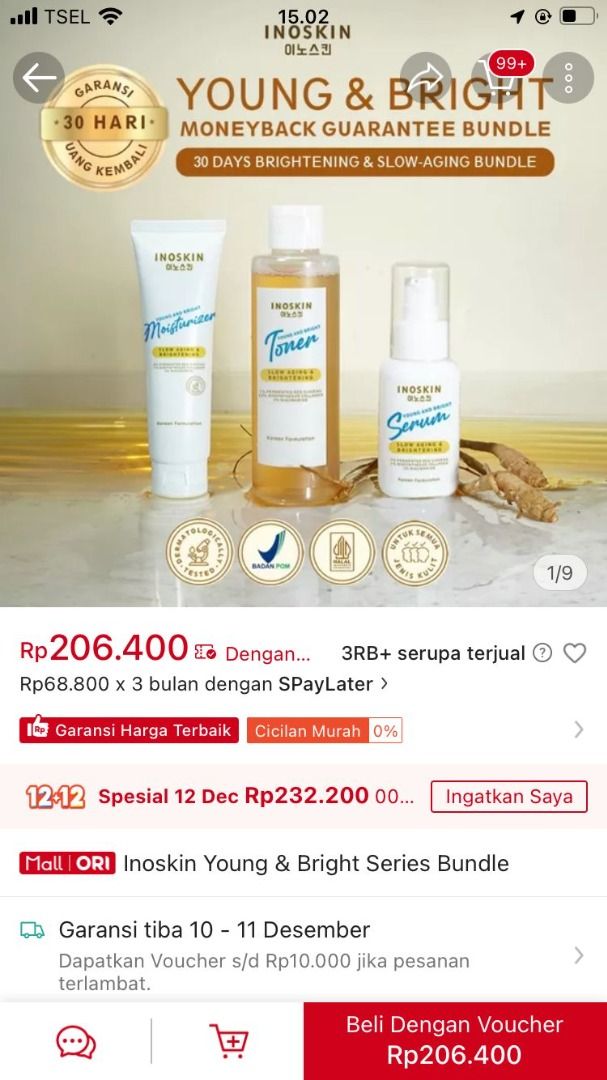Open help info for serupa terjual
Image resolution: width=607 pixels, height=1080 pixels.
tap(542, 653)
